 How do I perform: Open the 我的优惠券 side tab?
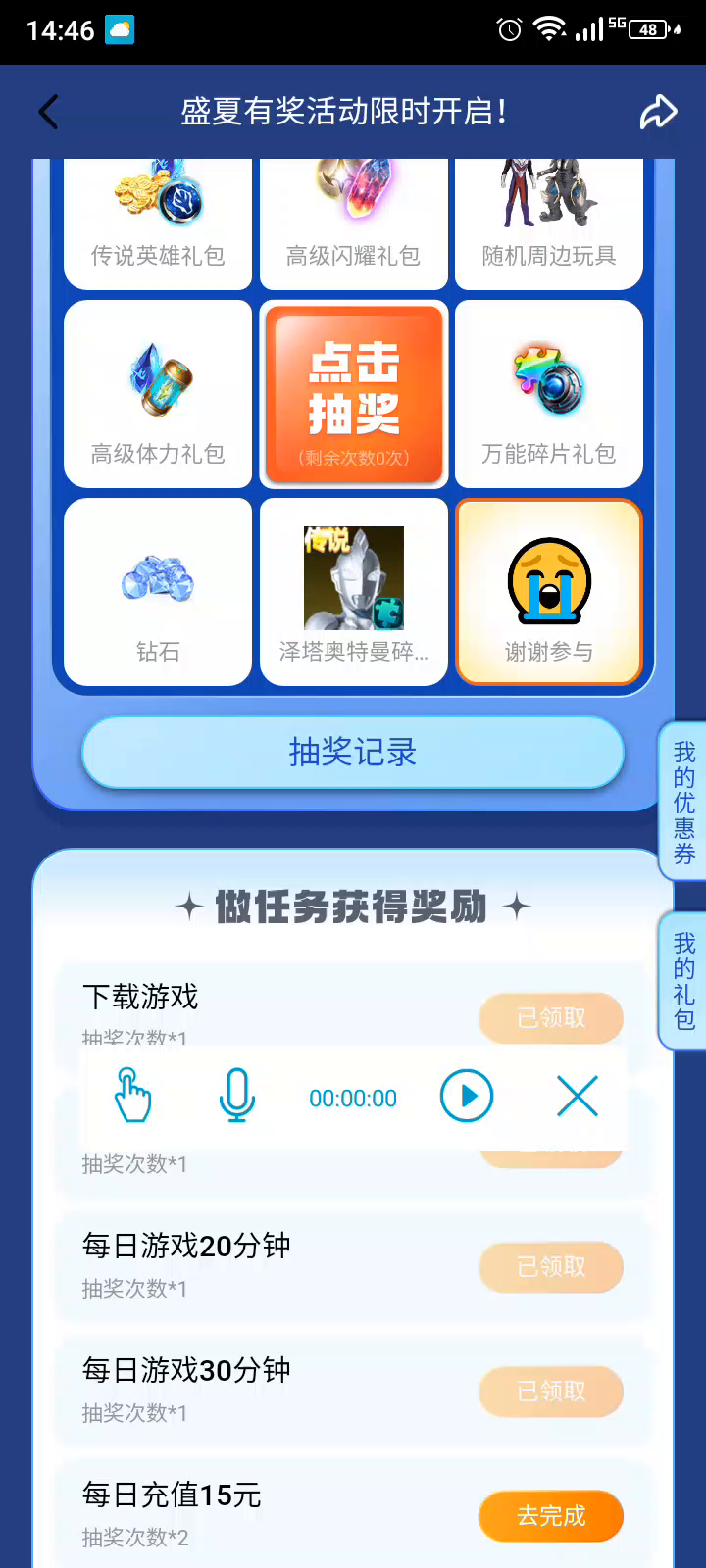pyautogui.click(x=684, y=803)
